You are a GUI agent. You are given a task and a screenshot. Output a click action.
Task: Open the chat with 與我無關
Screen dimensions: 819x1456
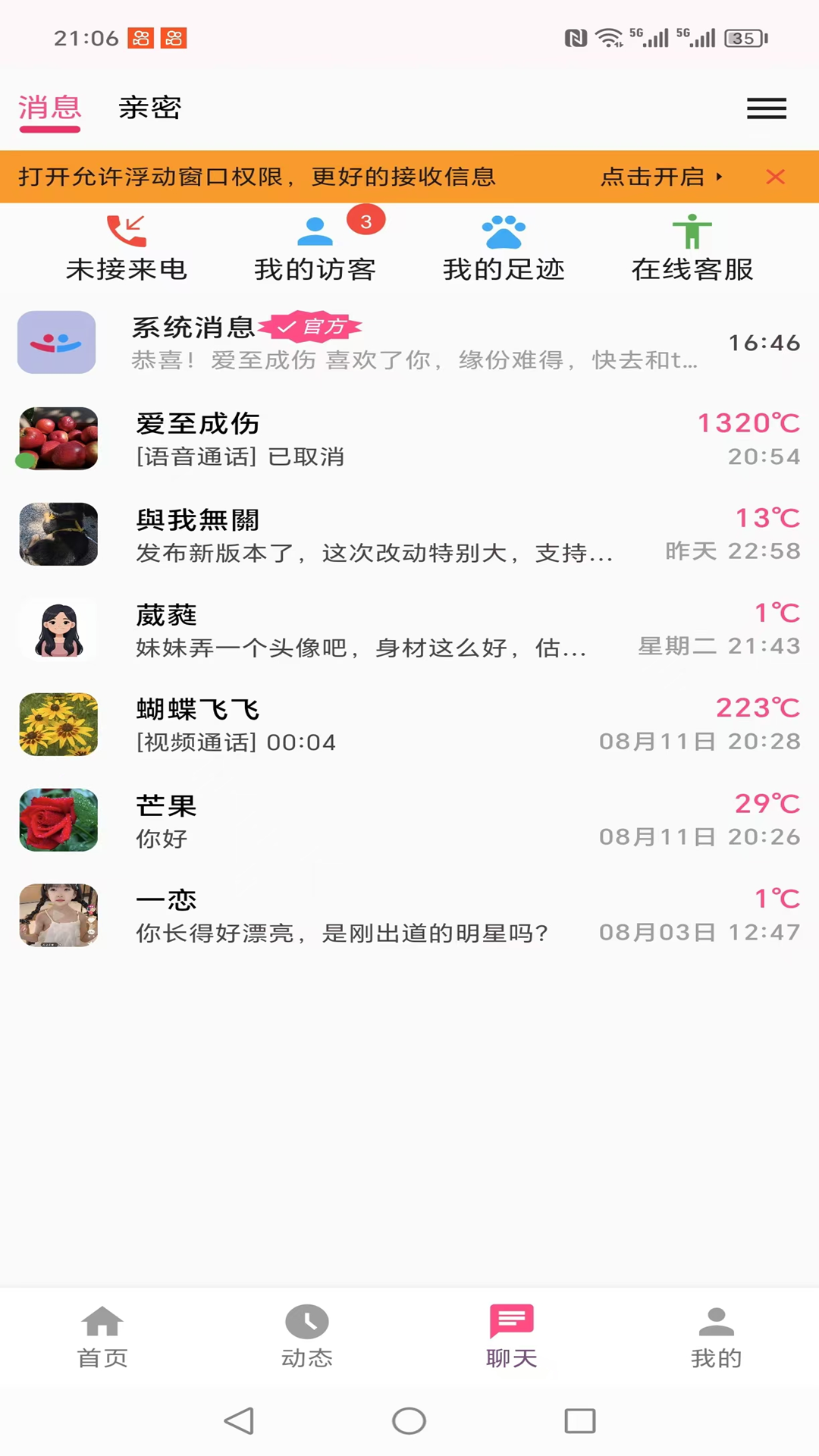[x=409, y=535]
